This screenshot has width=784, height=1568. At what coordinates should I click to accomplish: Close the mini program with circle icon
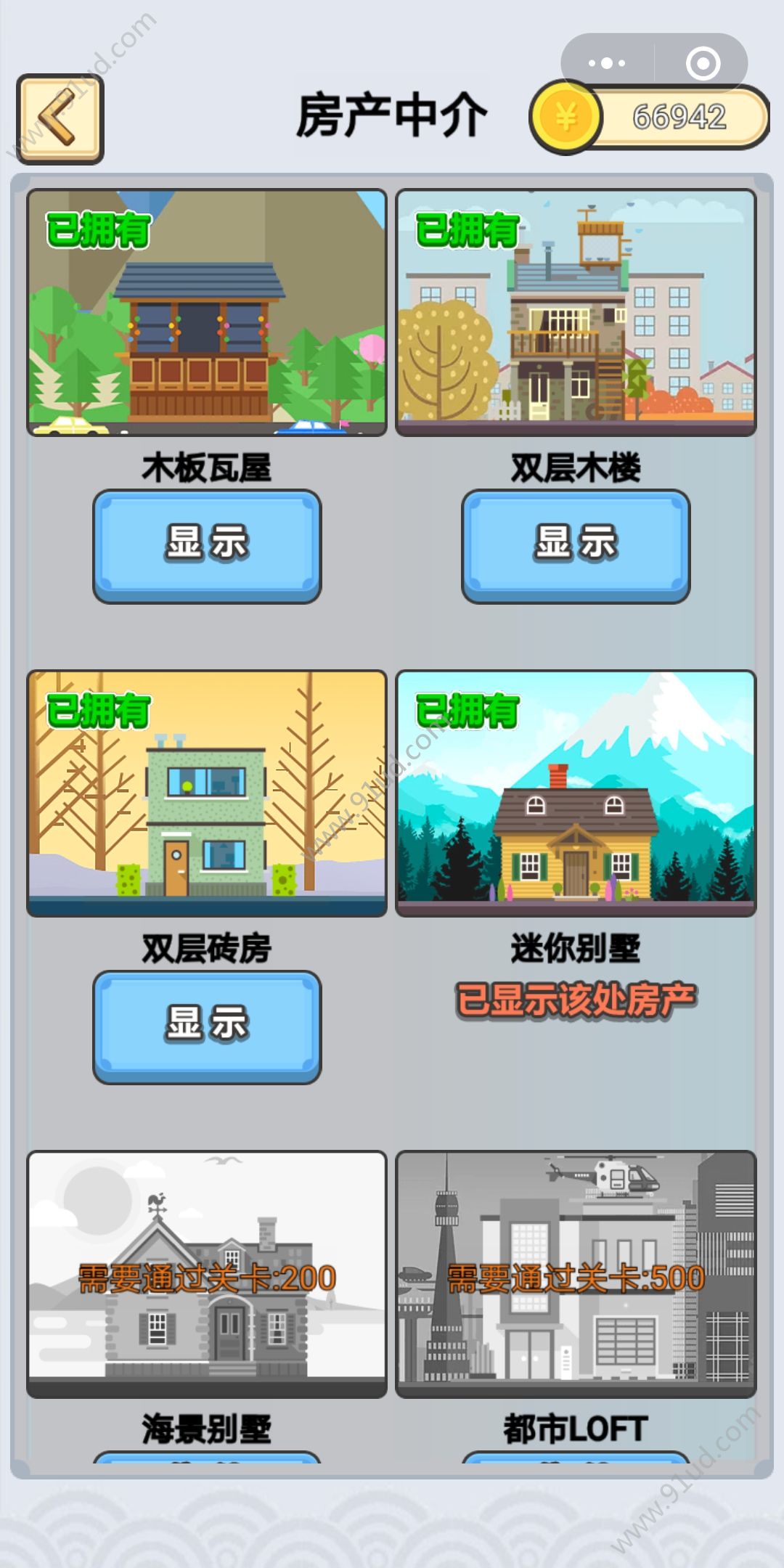(x=703, y=63)
